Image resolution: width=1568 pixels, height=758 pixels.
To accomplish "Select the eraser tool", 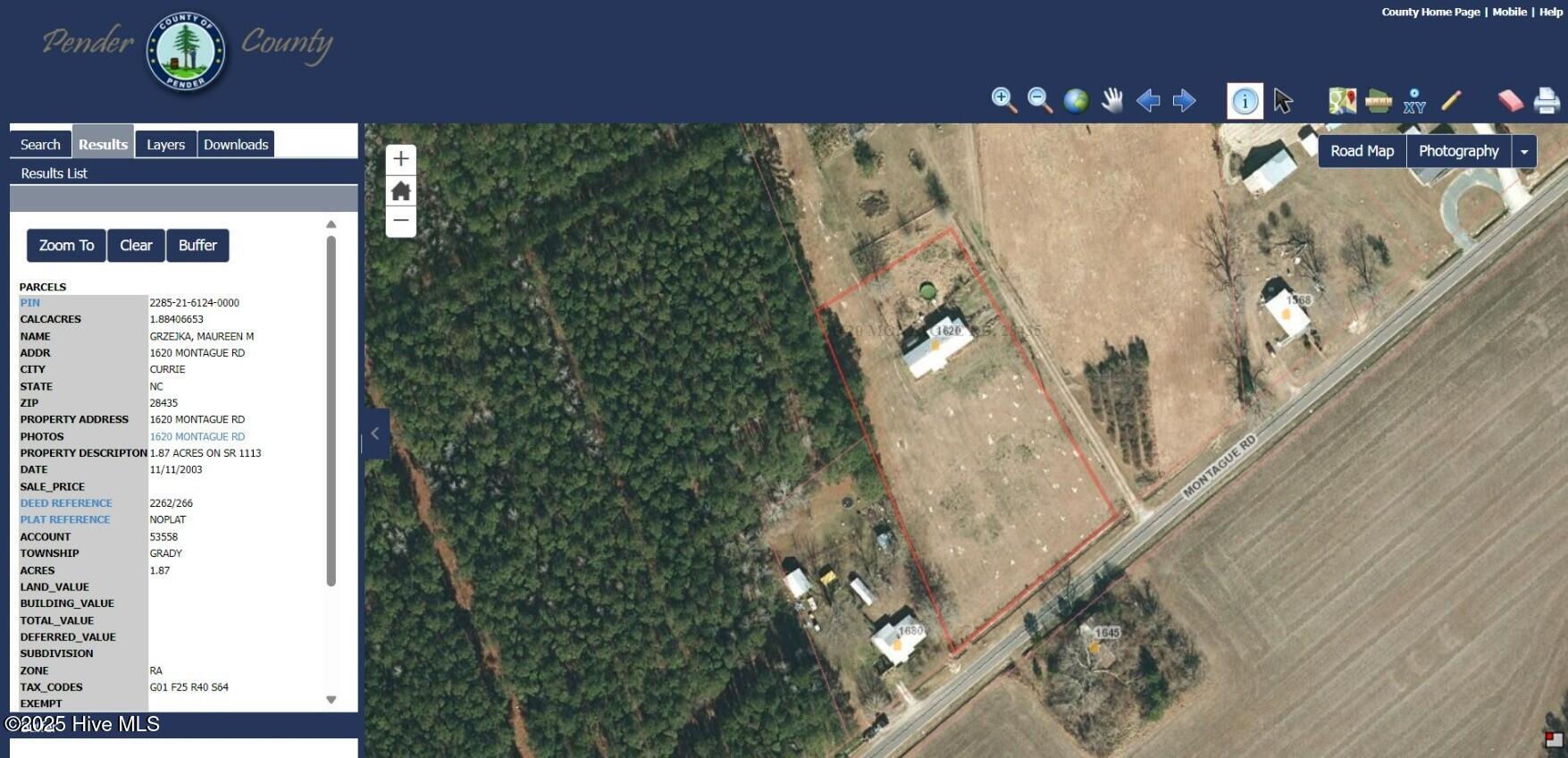I will pos(1510,100).
